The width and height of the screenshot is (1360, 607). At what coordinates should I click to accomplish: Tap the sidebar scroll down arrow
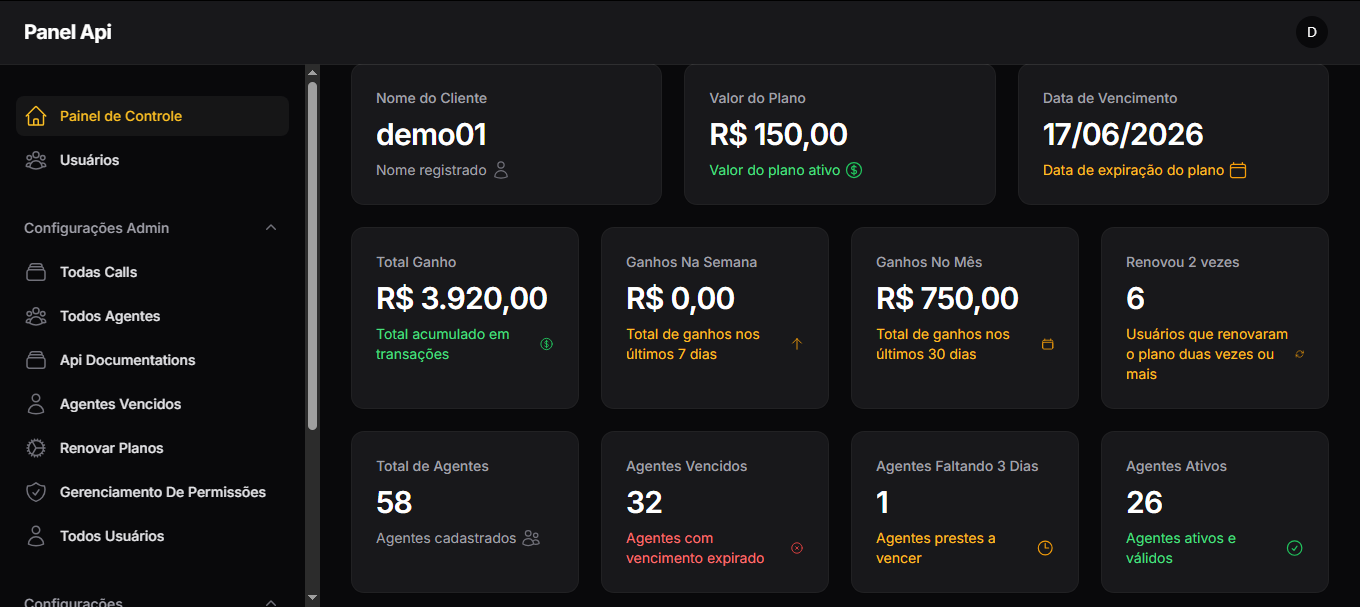click(312, 598)
